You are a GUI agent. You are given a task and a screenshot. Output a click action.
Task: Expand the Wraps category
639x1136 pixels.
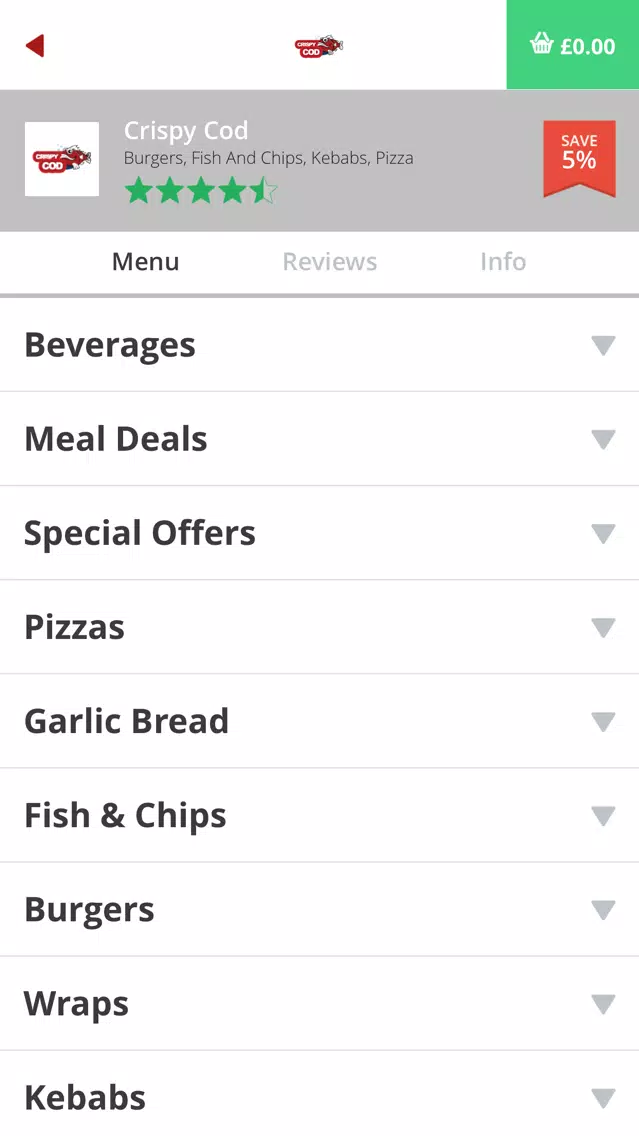pos(320,1004)
